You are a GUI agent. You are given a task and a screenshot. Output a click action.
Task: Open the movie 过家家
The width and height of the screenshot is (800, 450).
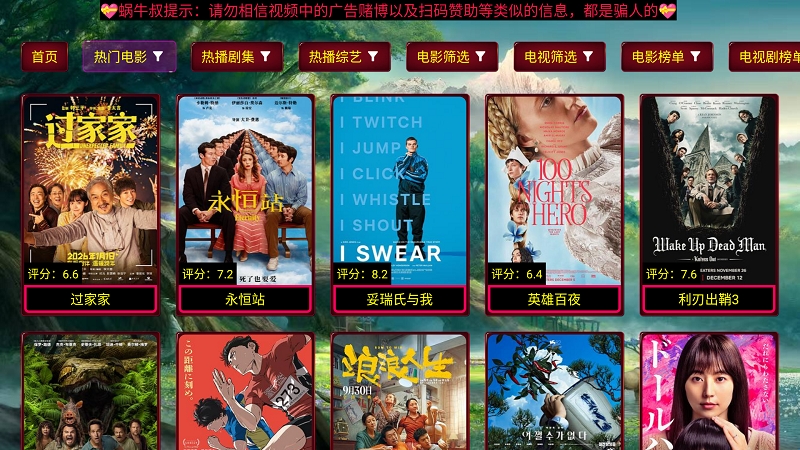point(90,190)
